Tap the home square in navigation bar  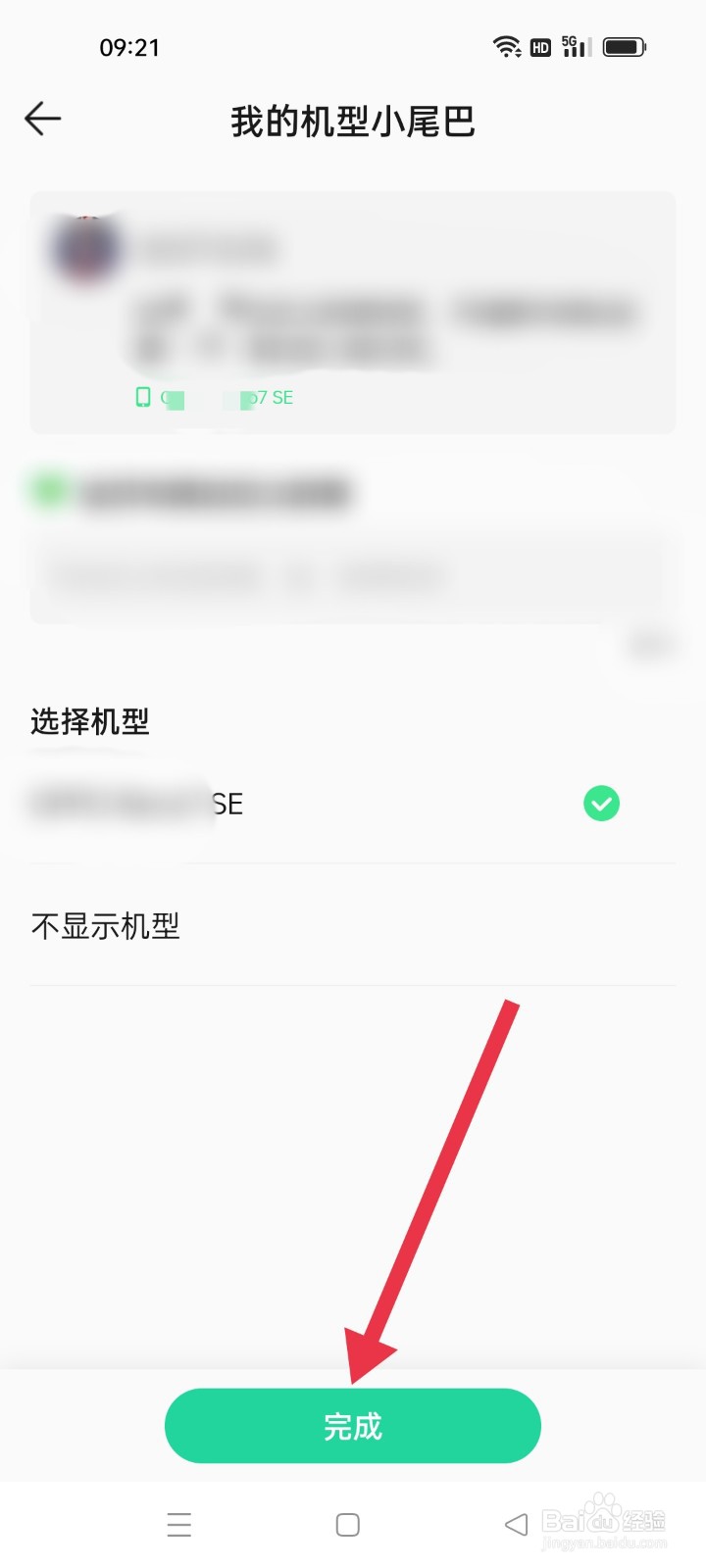347,1524
